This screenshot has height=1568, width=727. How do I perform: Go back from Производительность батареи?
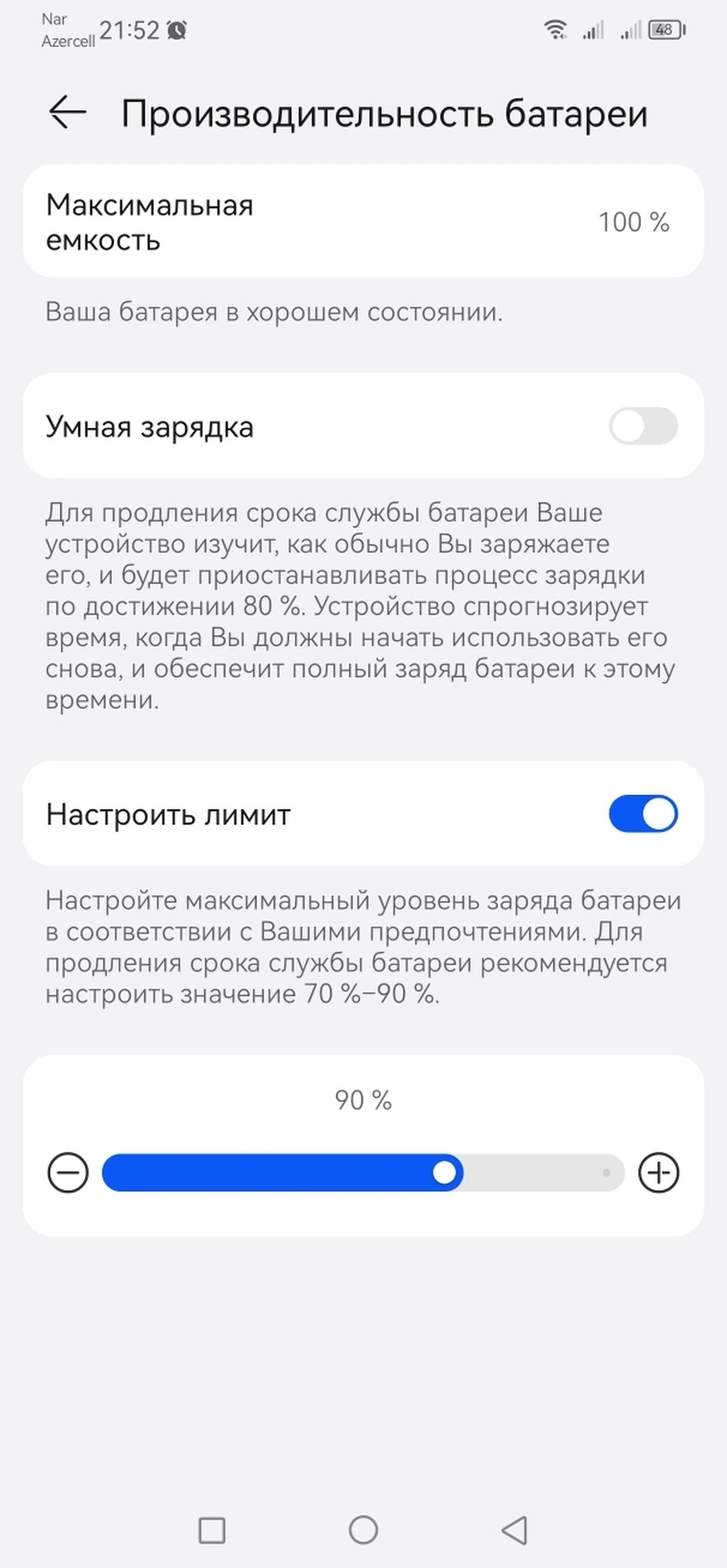[x=67, y=112]
